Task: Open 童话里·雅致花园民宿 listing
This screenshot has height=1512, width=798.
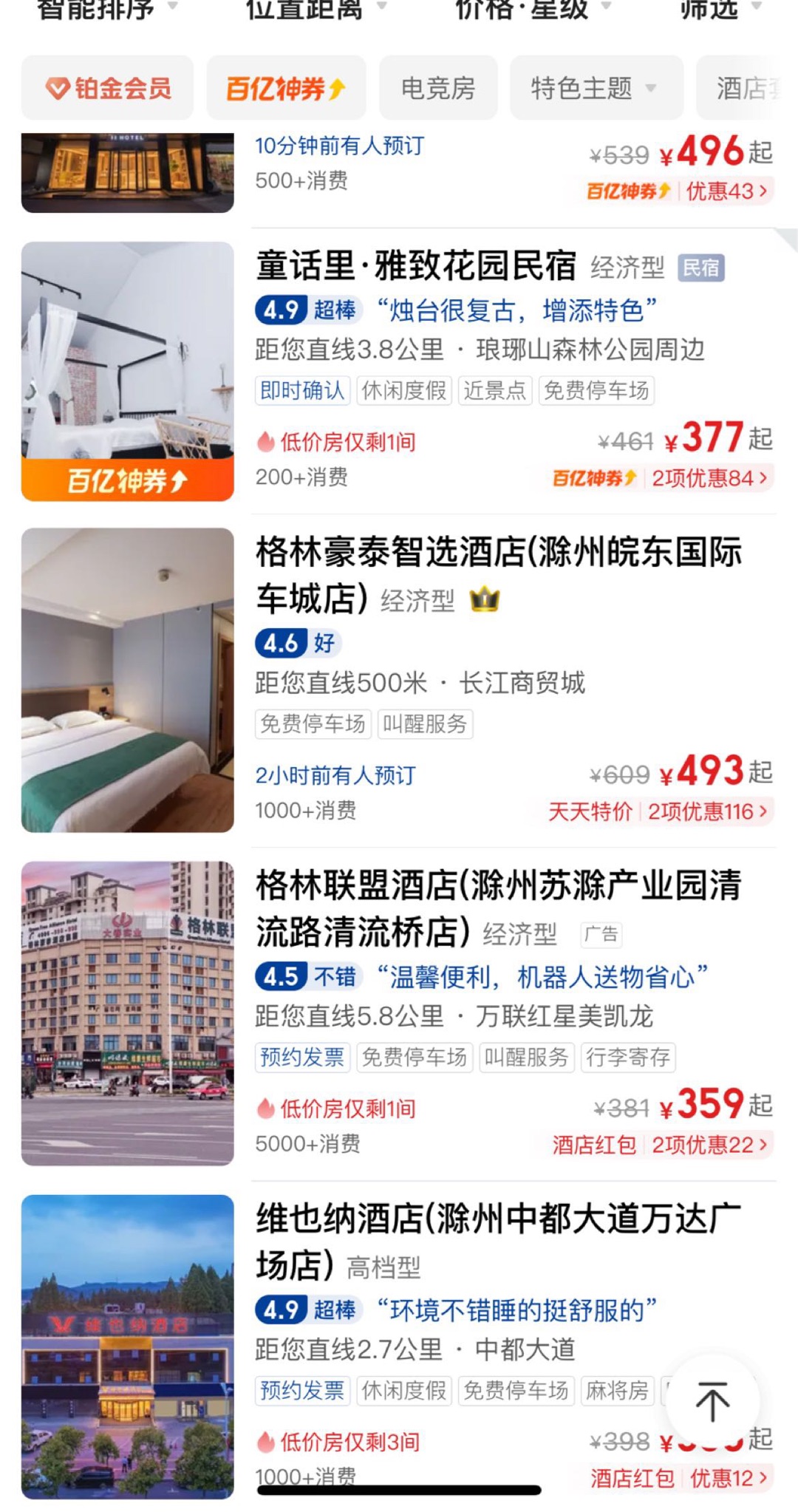Action: [x=415, y=266]
